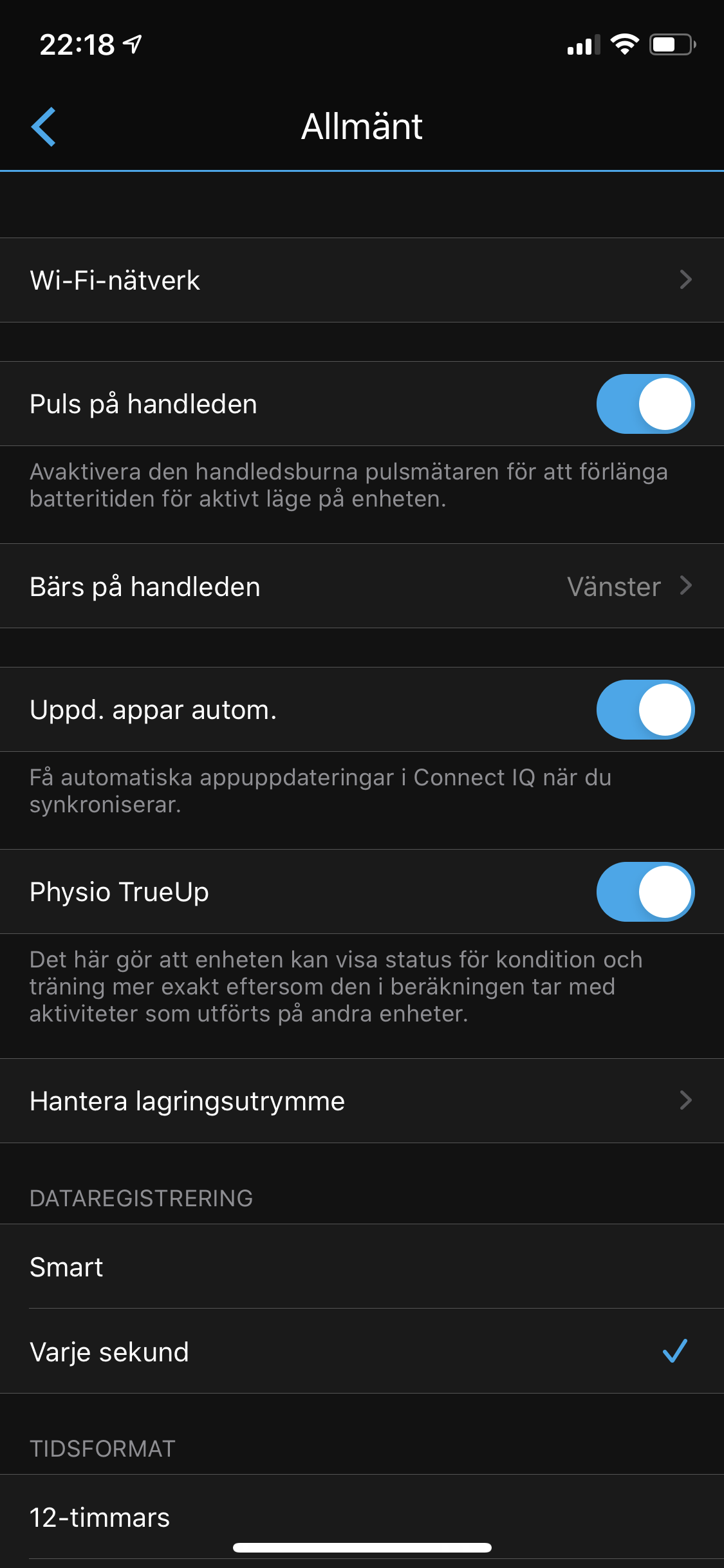Open Hantera lagringsutrymme
This screenshot has height=1568, width=724.
tap(362, 1101)
